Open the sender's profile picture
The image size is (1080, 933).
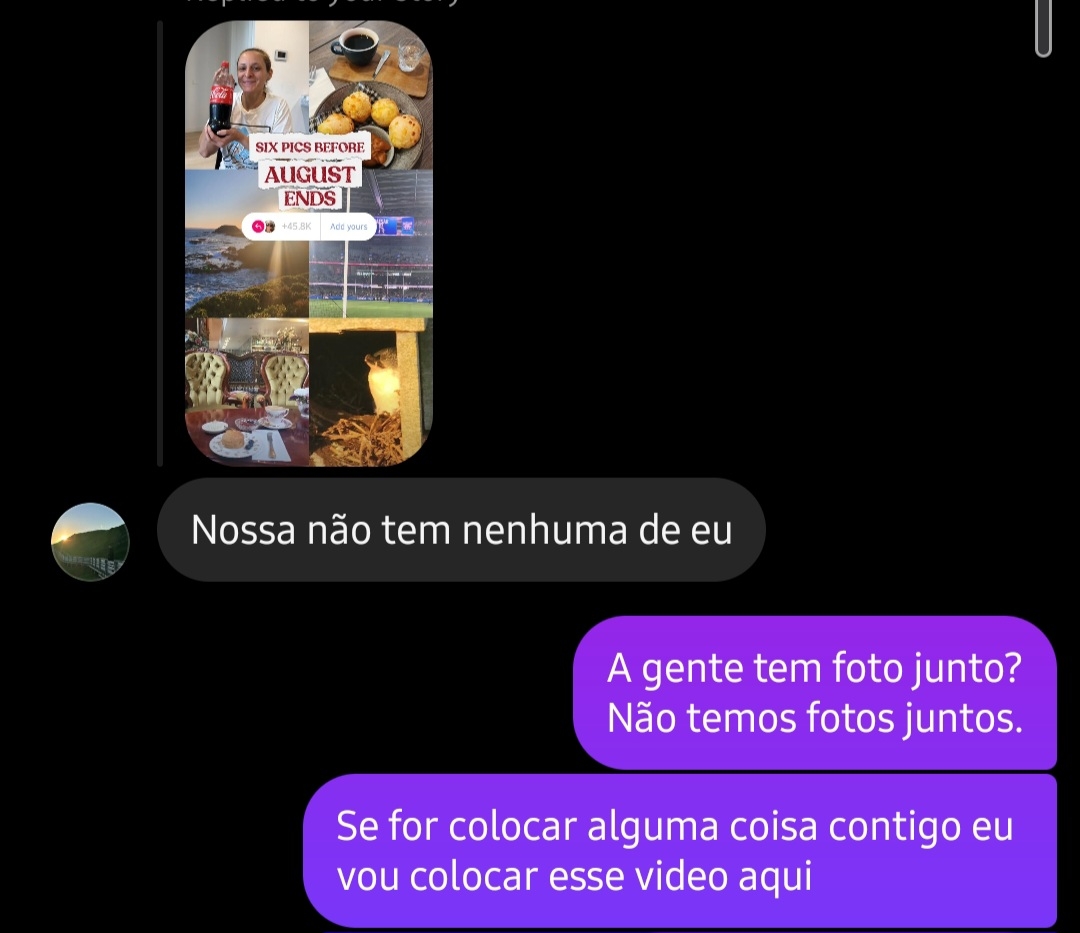pyautogui.click(x=90, y=541)
